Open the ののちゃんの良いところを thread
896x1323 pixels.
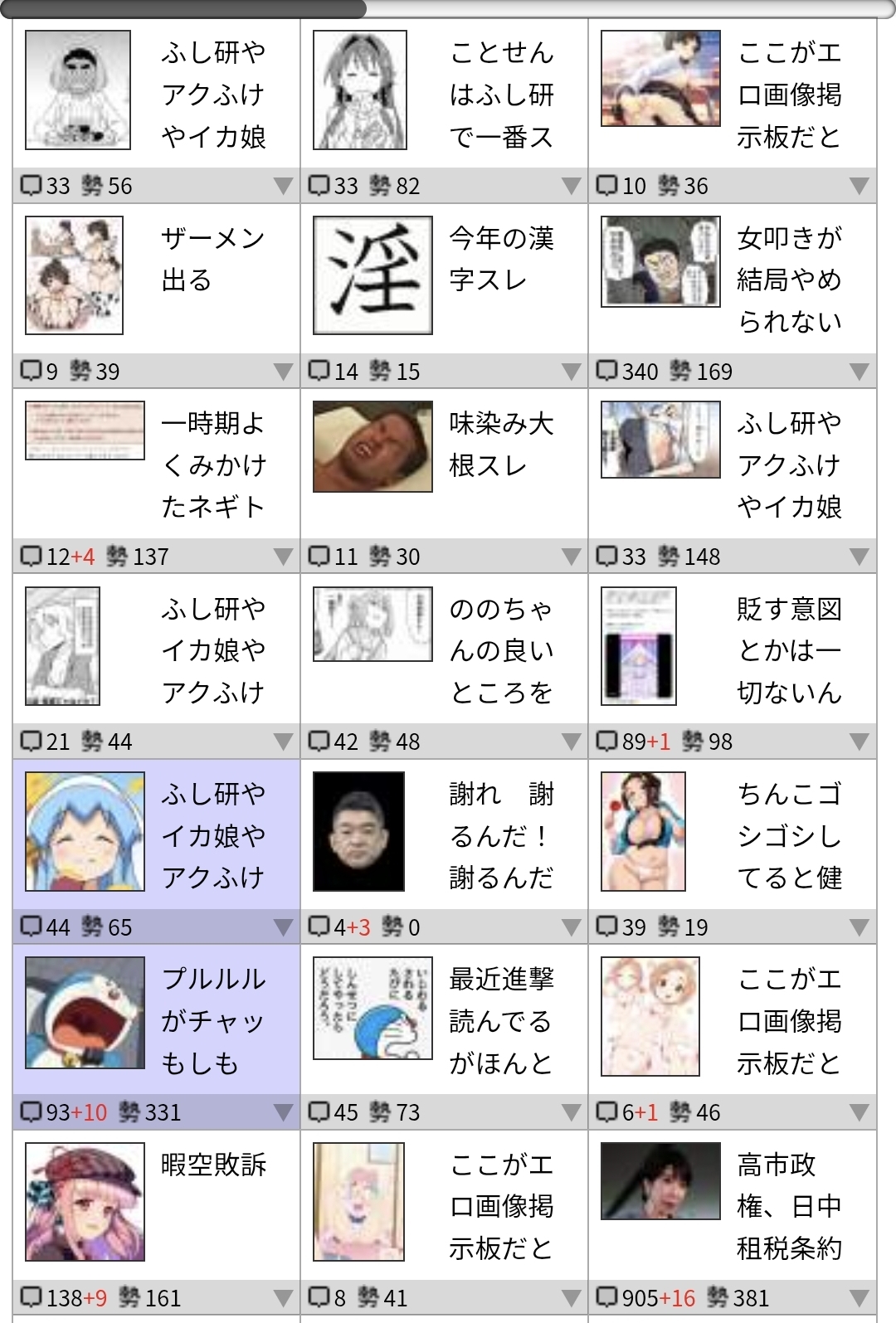coord(500,650)
